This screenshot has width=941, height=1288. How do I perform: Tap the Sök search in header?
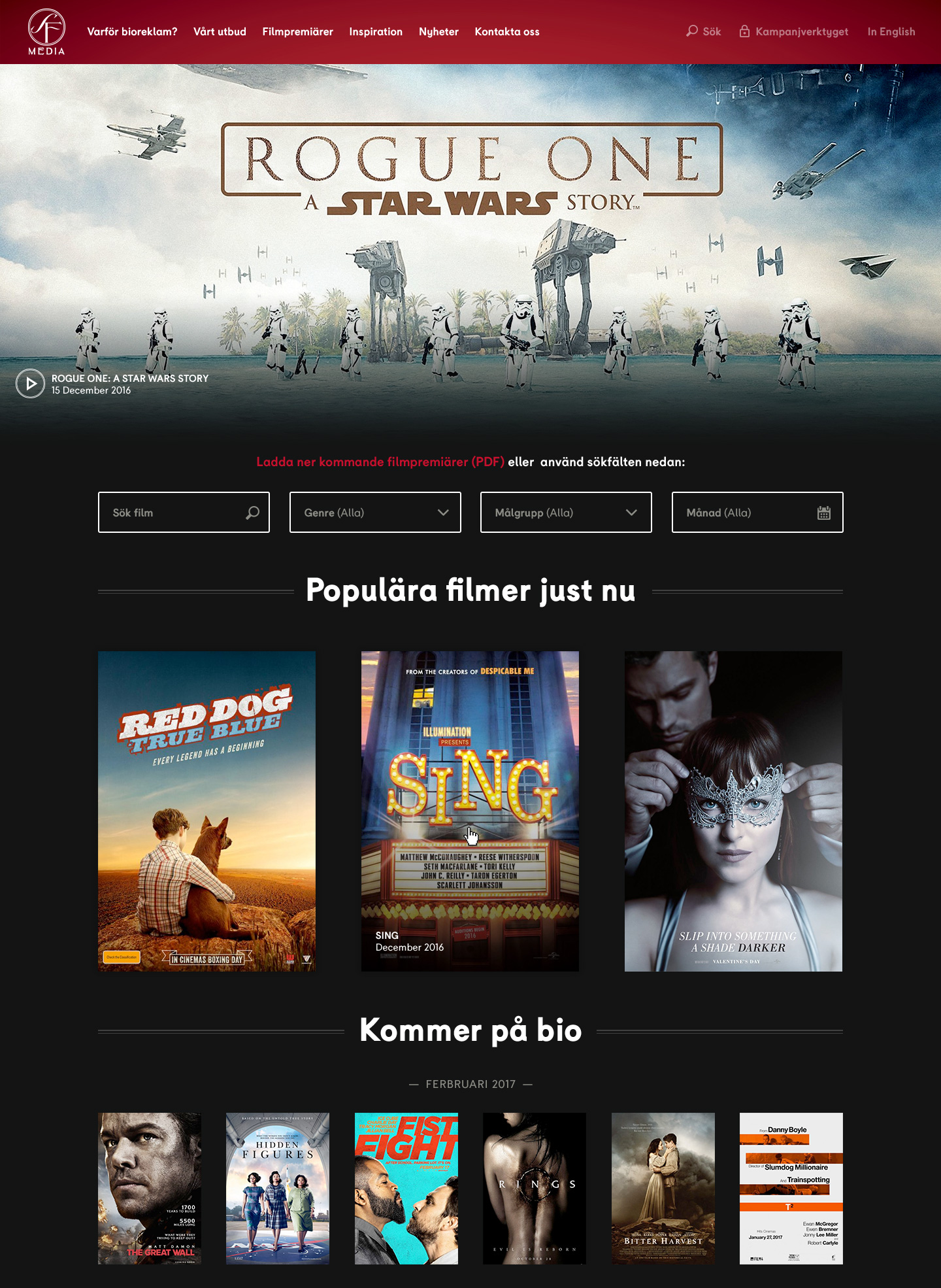click(704, 31)
